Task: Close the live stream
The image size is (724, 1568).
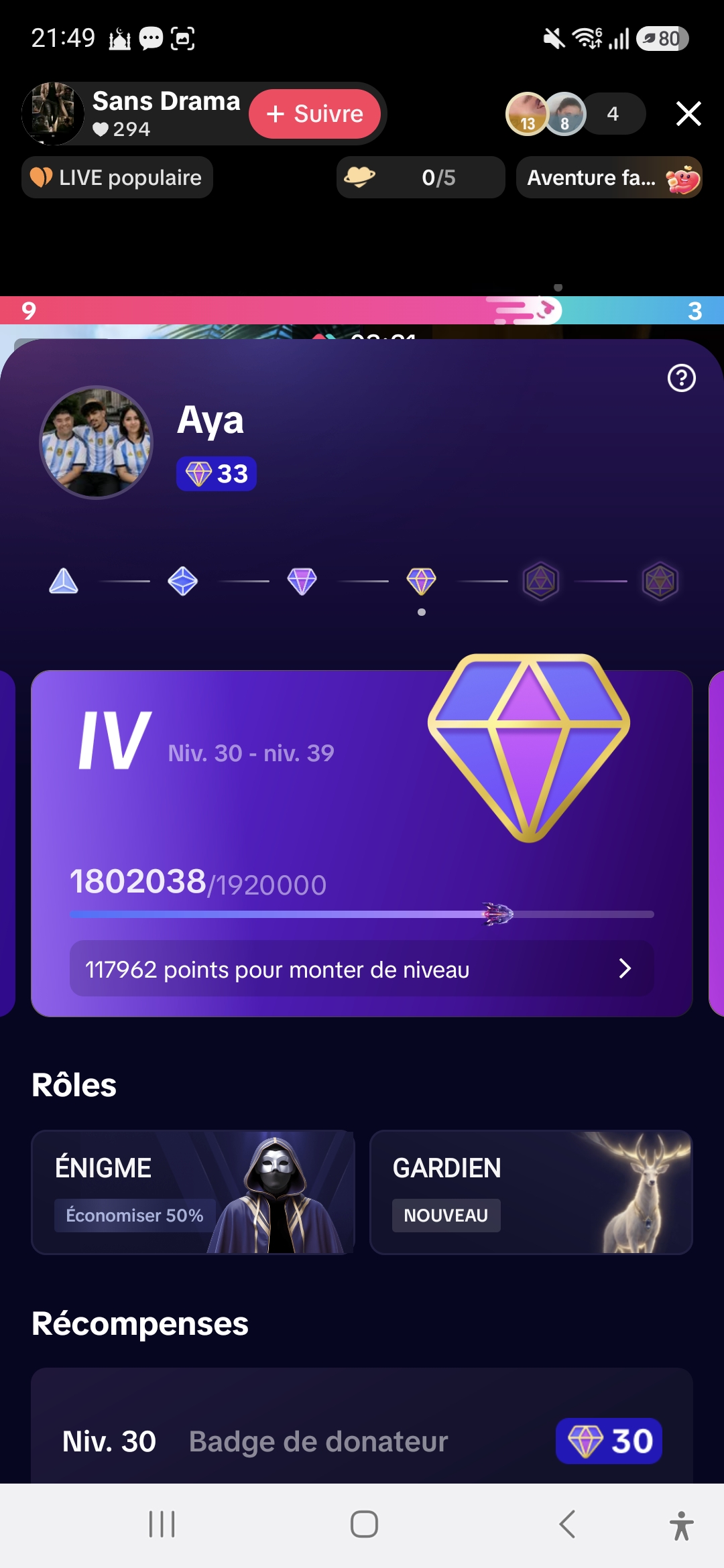Action: [x=688, y=114]
